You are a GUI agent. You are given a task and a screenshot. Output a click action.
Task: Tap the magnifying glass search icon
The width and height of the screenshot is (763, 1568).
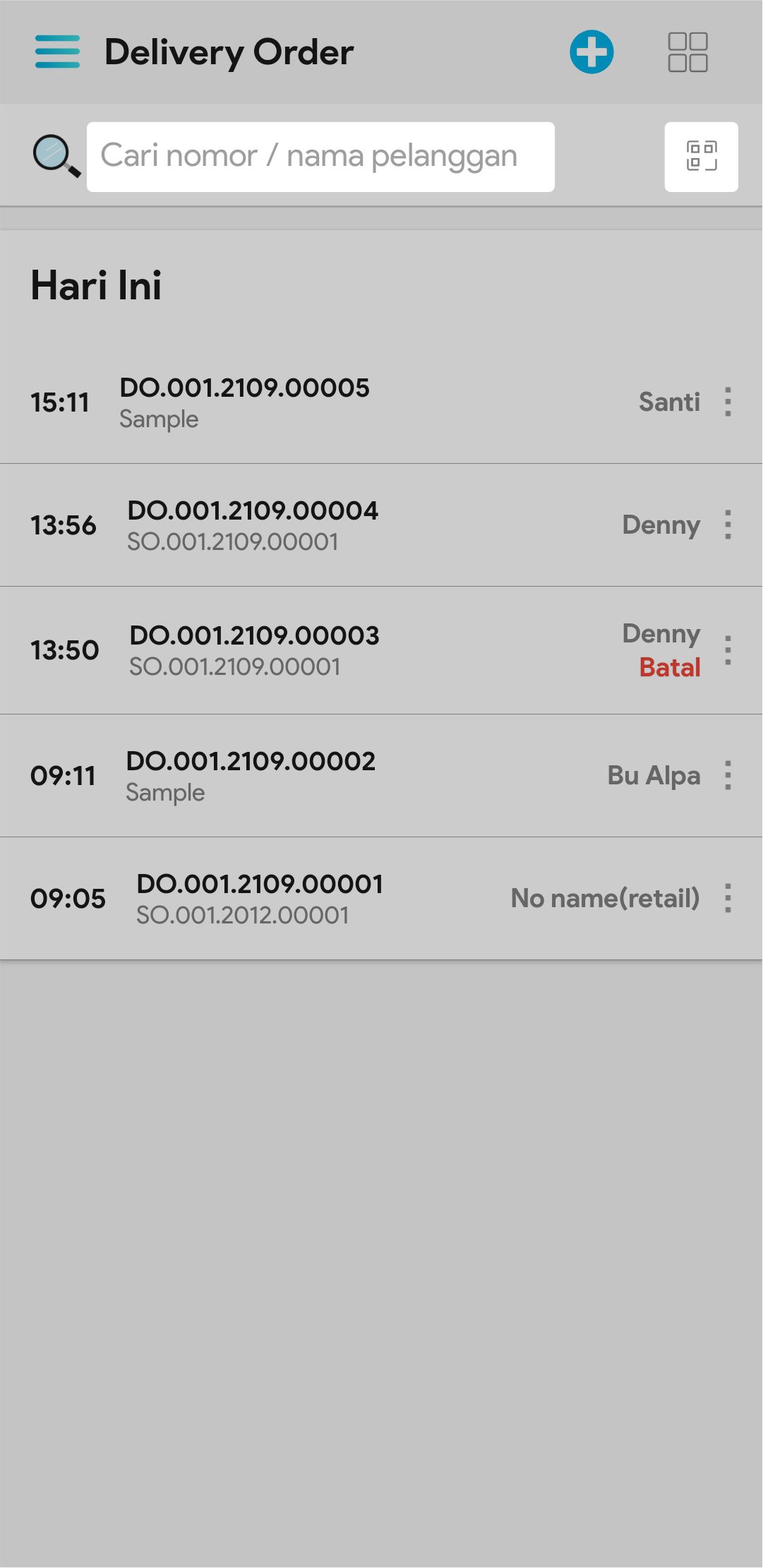point(56,156)
